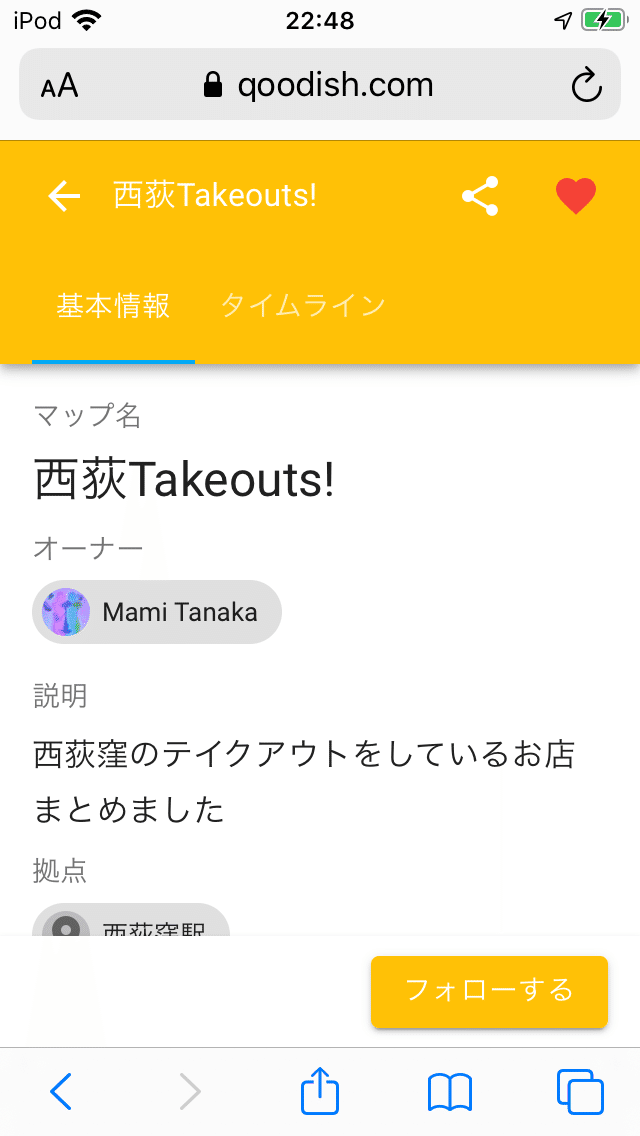The image size is (640, 1136).
Task: Tap the red heart icon
Action: coord(576,196)
